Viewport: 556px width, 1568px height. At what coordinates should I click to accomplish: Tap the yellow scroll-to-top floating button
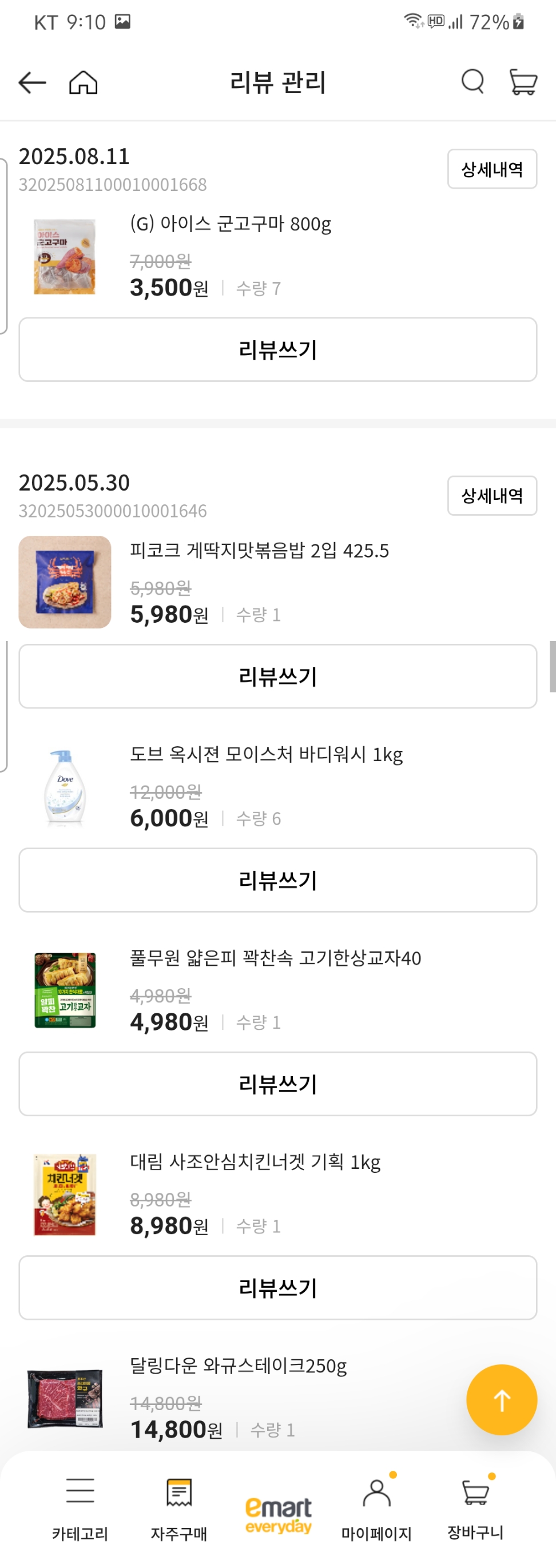click(x=501, y=1400)
